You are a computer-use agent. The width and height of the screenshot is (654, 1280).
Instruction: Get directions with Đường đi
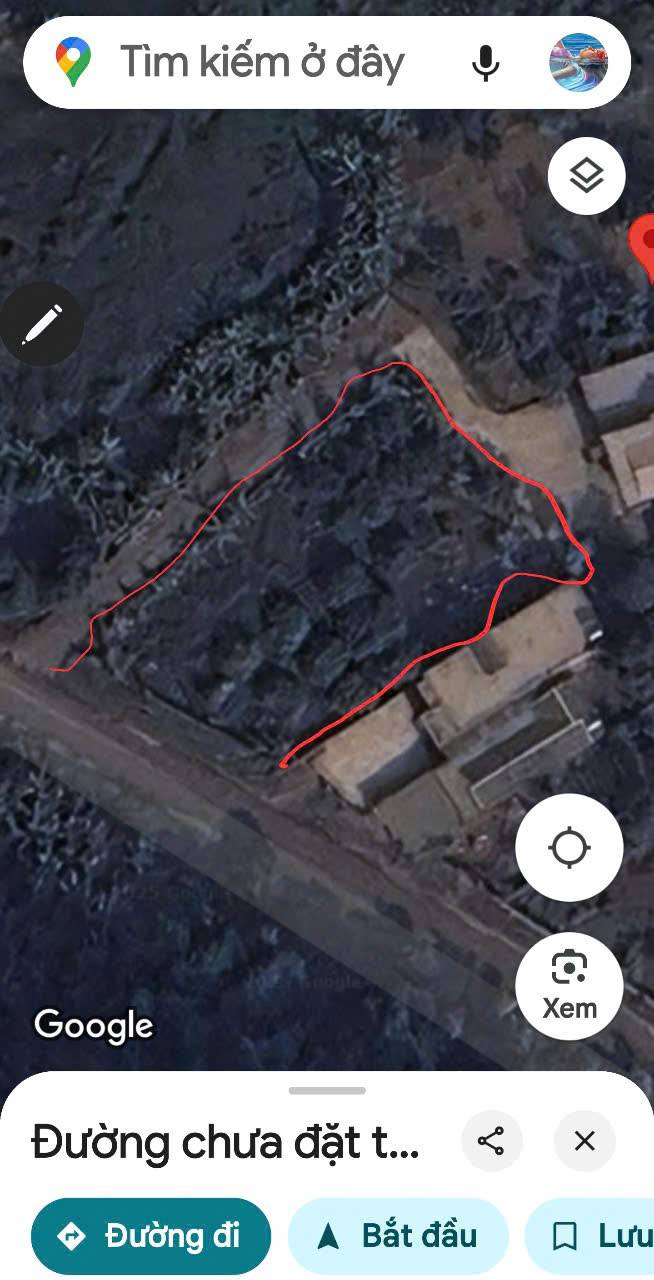151,1236
